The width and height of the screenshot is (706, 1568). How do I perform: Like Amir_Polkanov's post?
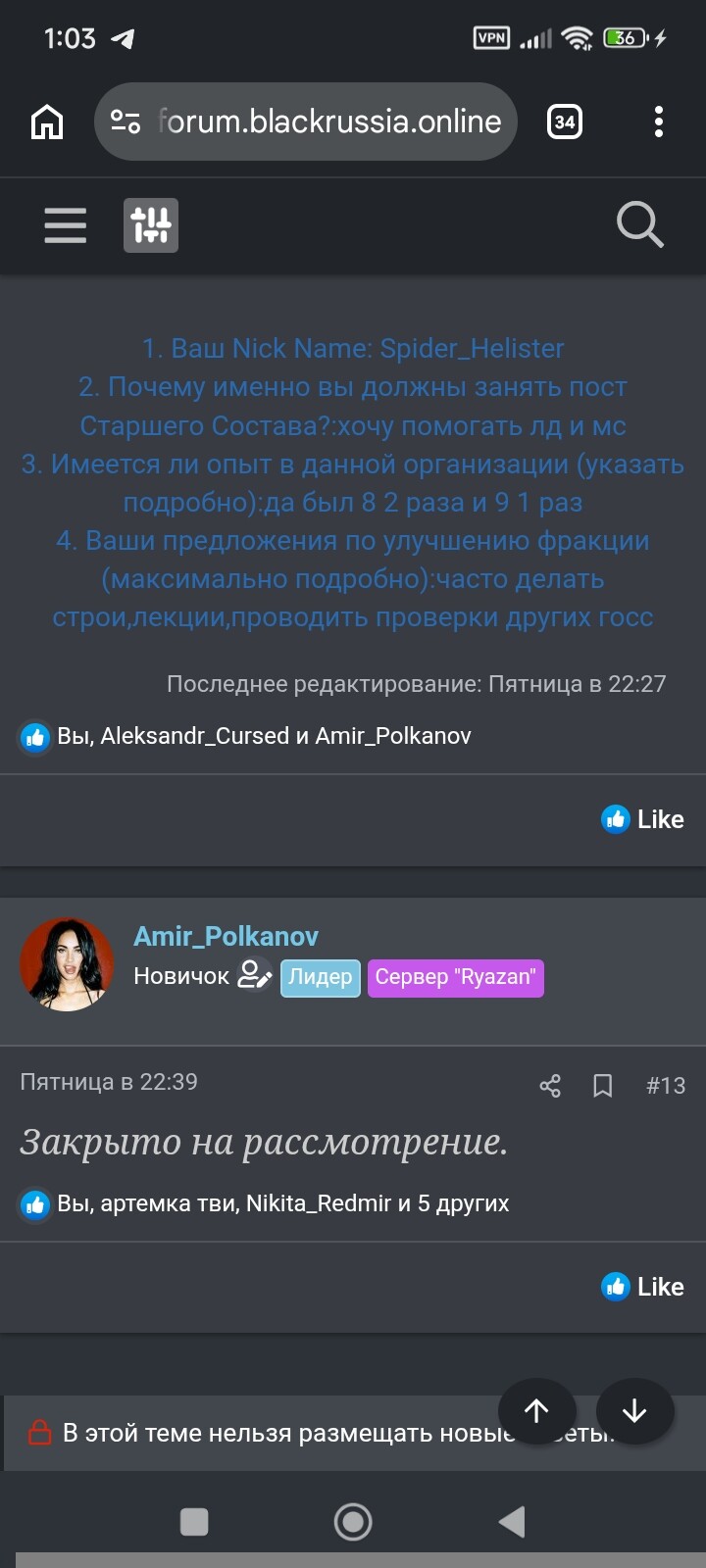(642, 1287)
